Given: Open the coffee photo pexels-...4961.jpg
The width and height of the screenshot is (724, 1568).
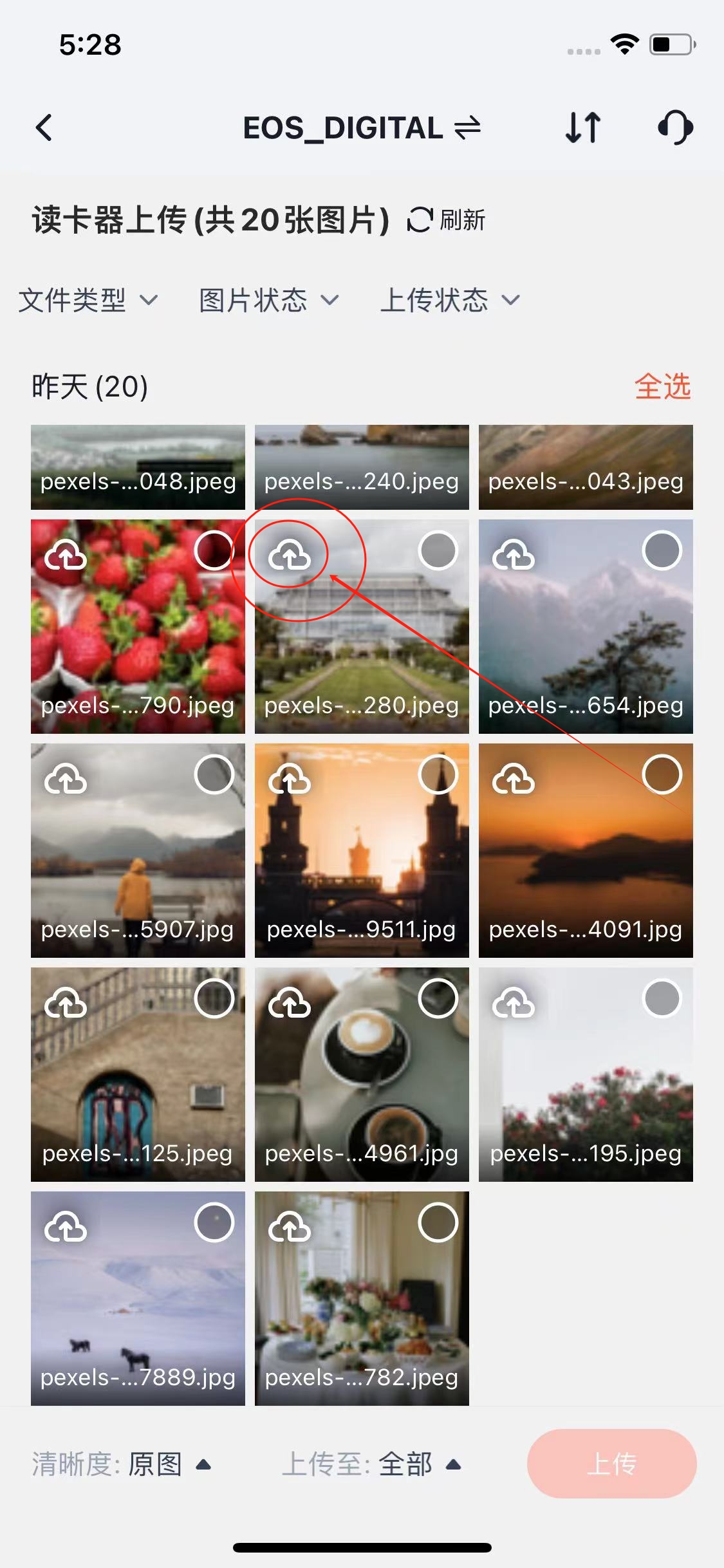Looking at the screenshot, I should pyautogui.click(x=362, y=1074).
